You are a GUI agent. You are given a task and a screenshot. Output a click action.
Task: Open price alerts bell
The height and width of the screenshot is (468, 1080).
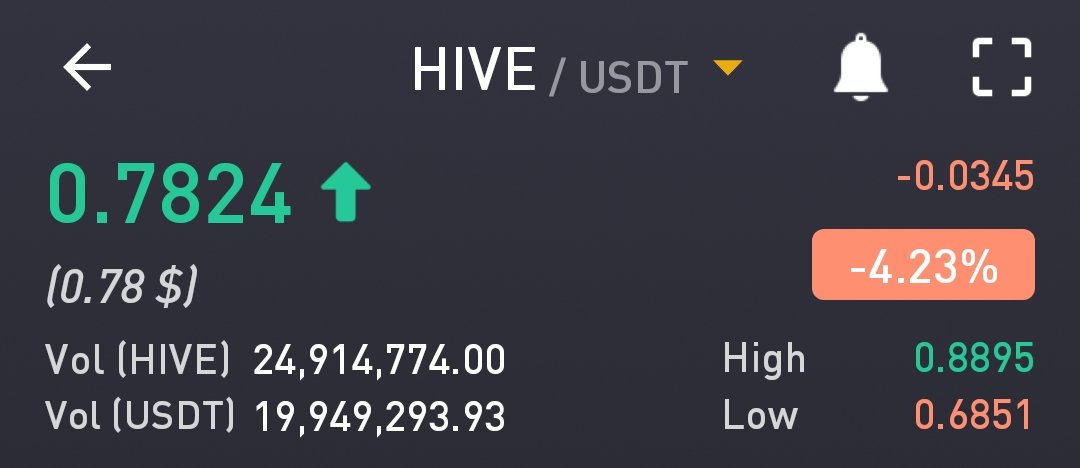coord(862,70)
